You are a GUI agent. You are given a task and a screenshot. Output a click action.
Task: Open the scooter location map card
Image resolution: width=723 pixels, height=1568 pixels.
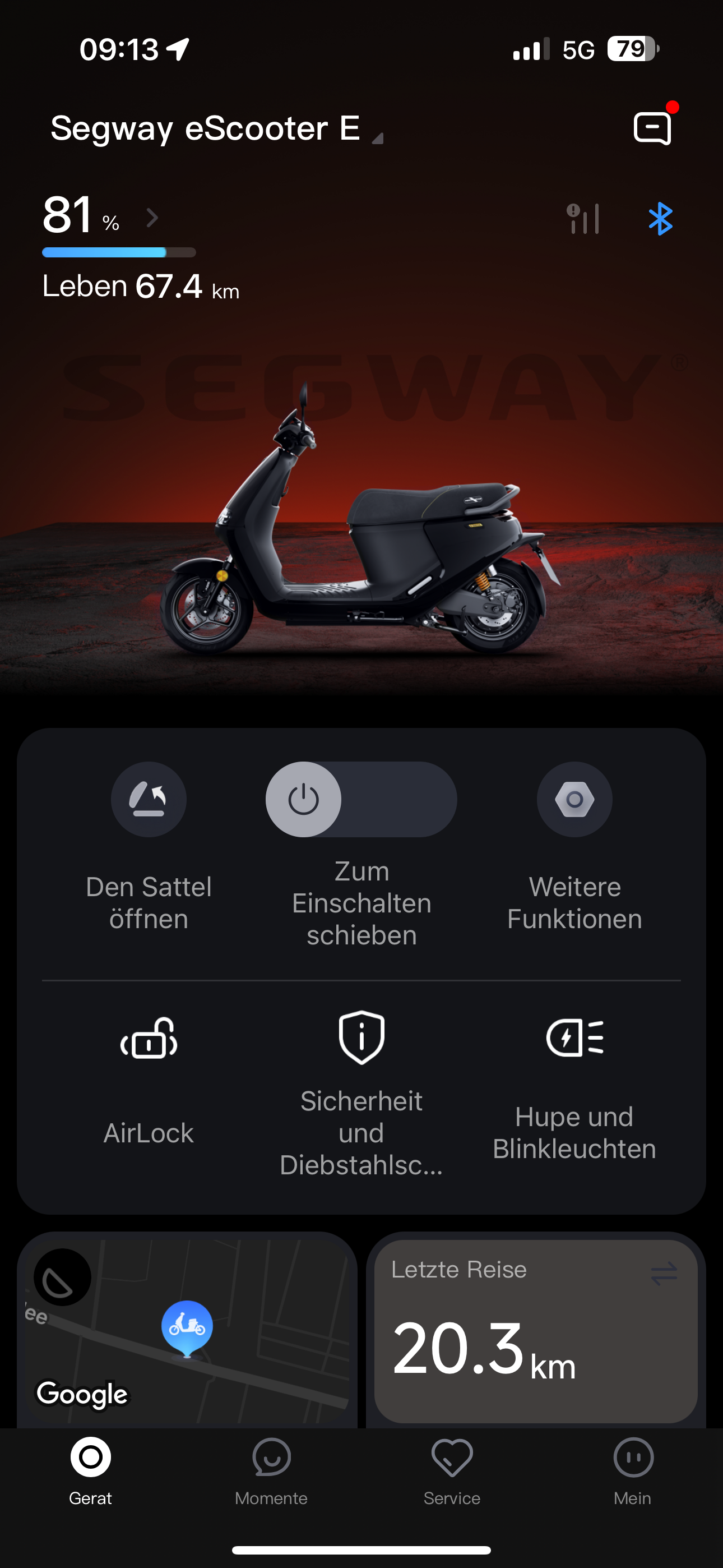tap(187, 1333)
